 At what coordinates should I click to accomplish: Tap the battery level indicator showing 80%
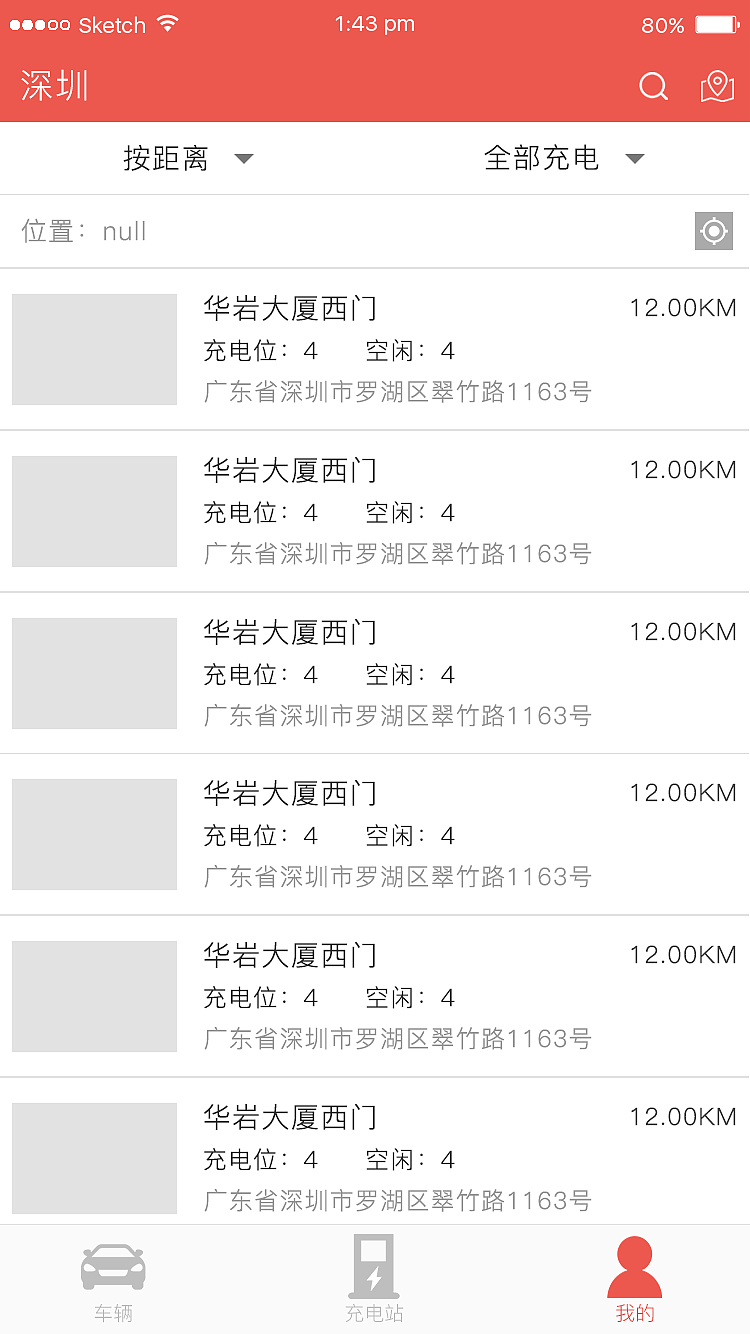[662, 25]
